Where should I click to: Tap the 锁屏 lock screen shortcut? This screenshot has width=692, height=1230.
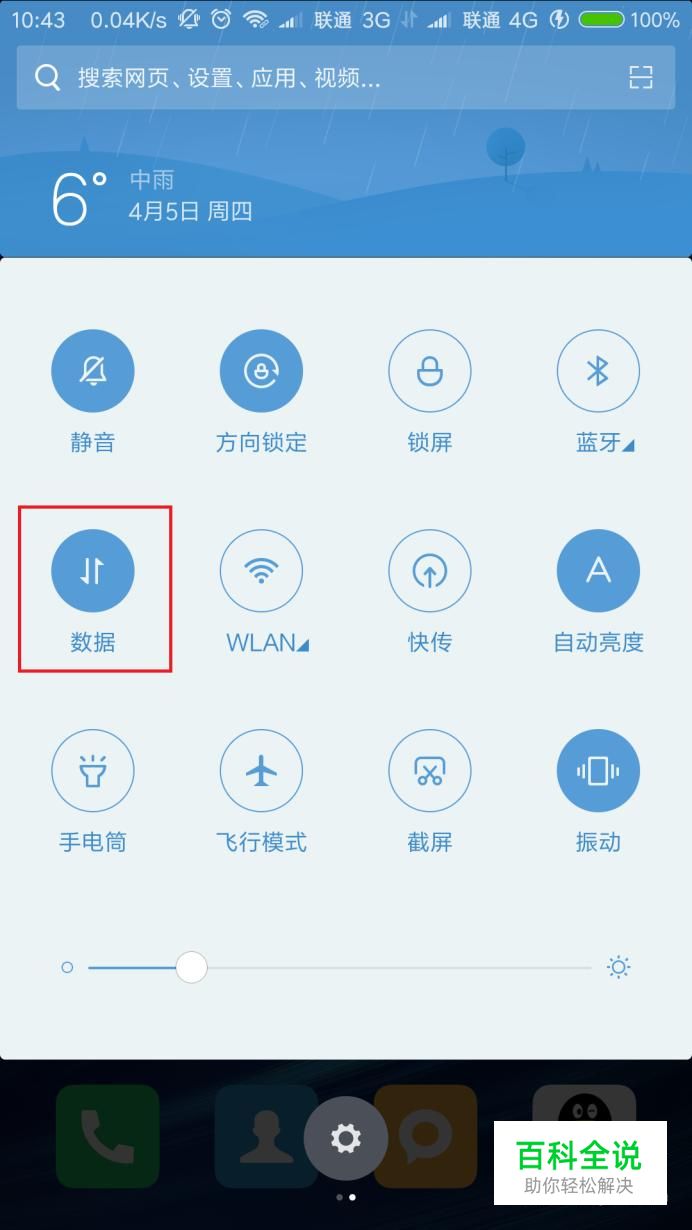[x=430, y=371]
